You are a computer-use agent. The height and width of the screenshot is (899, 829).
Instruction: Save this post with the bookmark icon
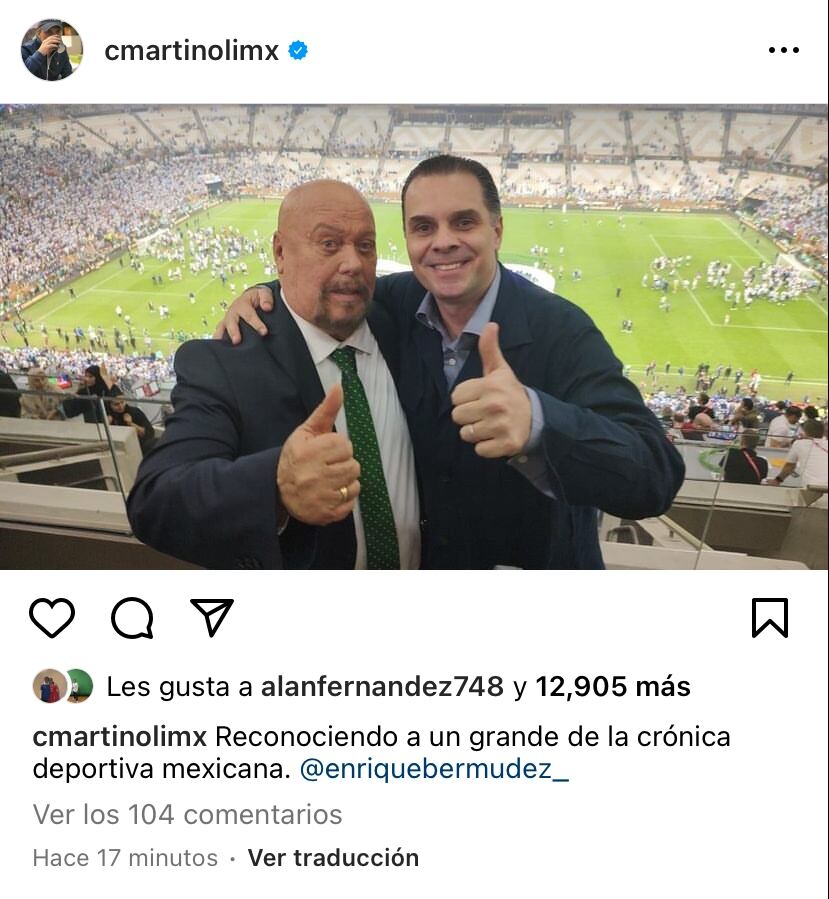point(769,618)
